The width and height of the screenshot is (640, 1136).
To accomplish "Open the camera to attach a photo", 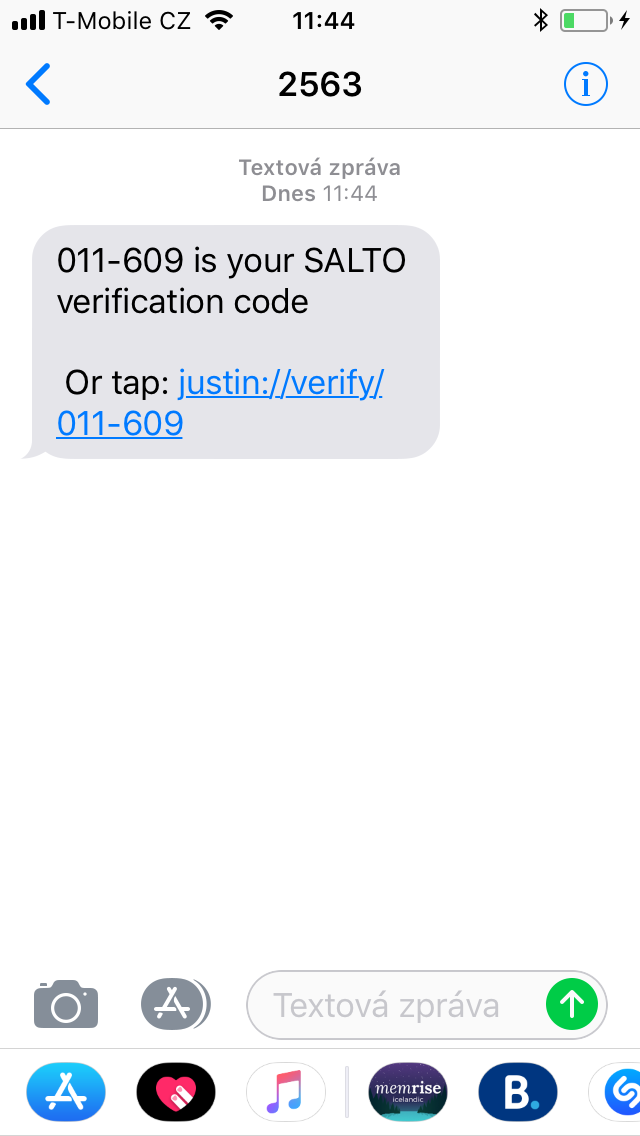I will pyautogui.click(x=66, y=1004).
